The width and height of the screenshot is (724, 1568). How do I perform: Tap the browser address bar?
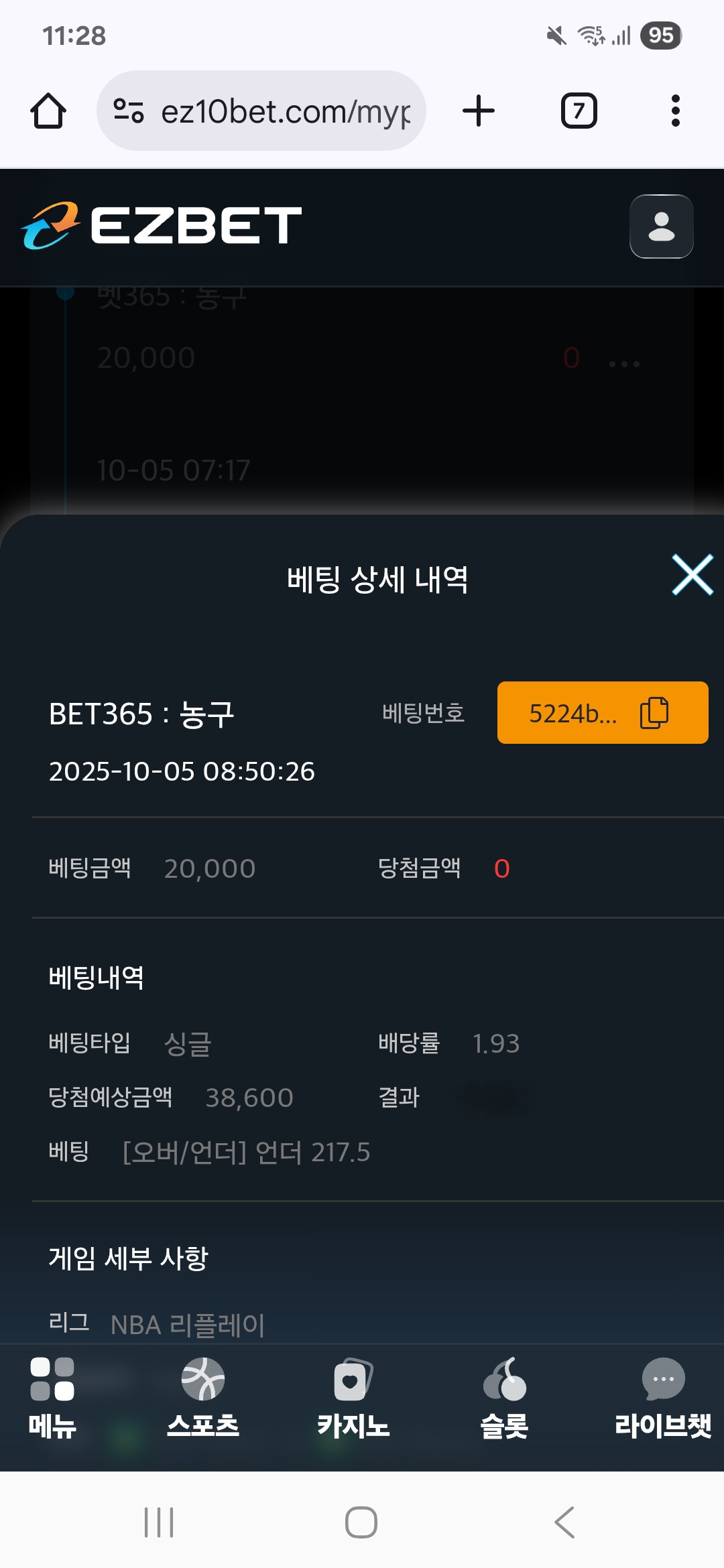(285, 111)
